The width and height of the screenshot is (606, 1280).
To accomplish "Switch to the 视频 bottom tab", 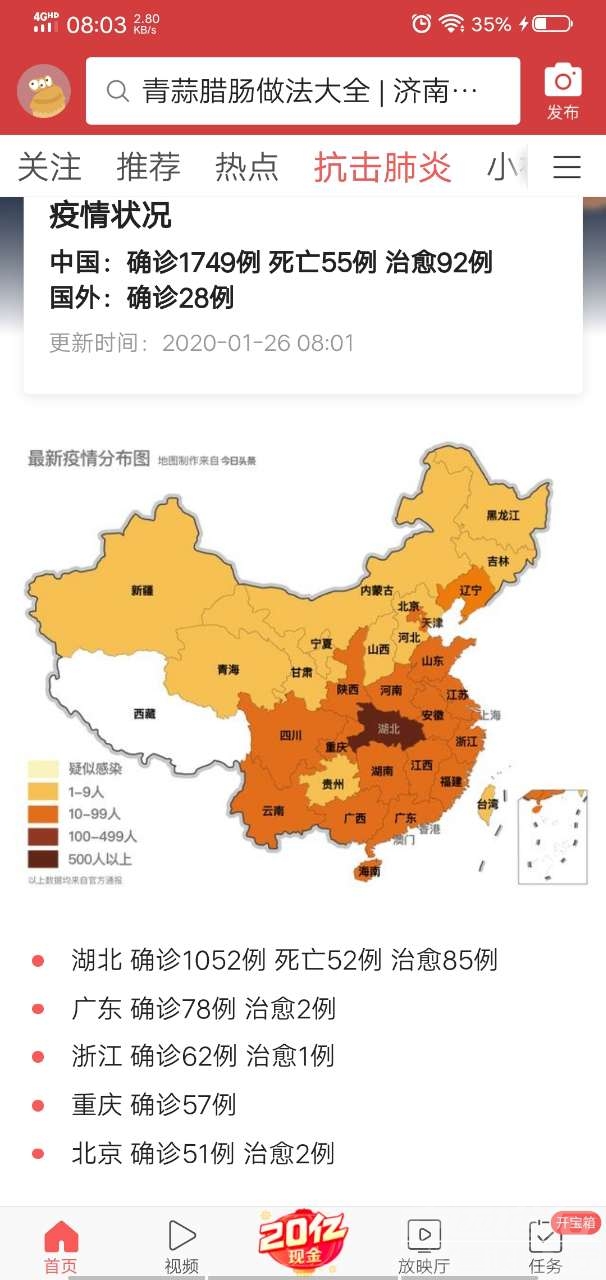I will click(181, 1246).
